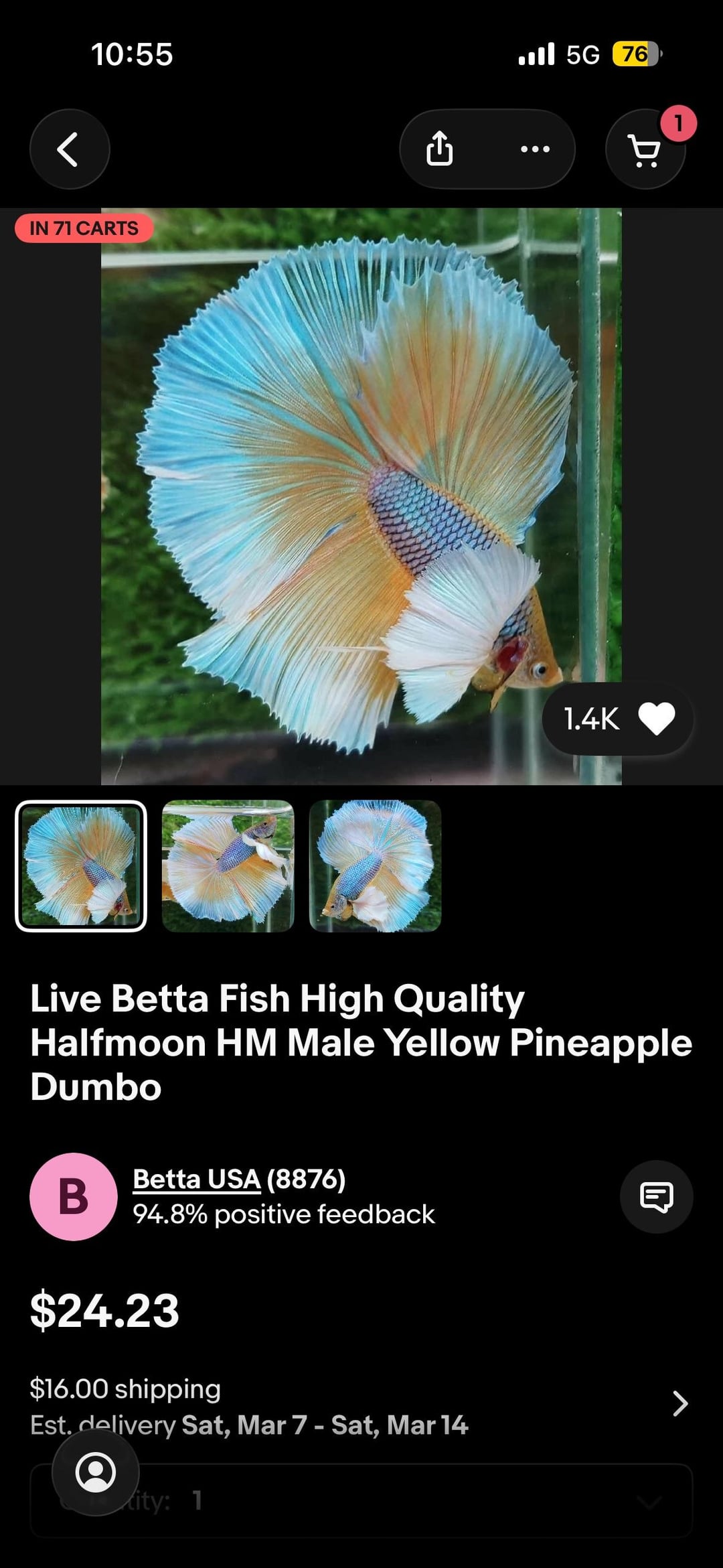The image size is (723, 1568).
Task: Share this betta fish listing
Action: (440, 149)
